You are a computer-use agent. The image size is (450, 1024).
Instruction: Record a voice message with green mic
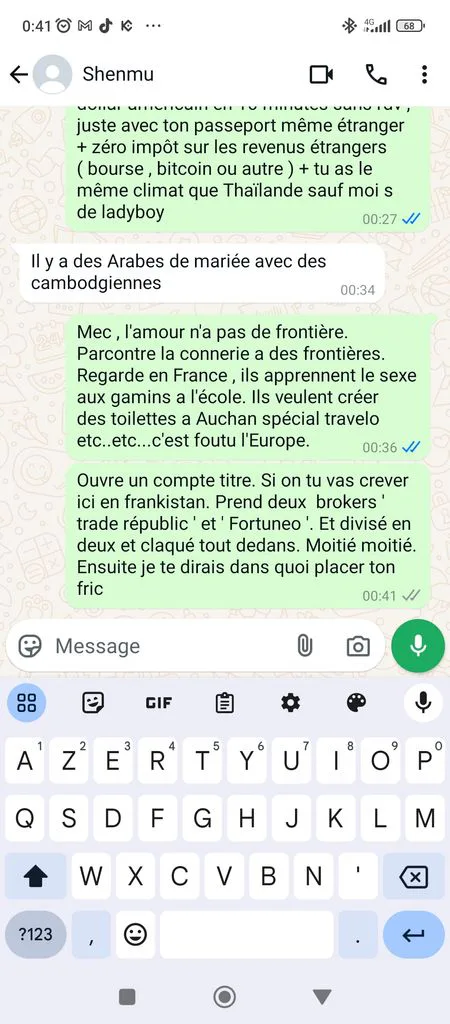(x=418, y=646)
